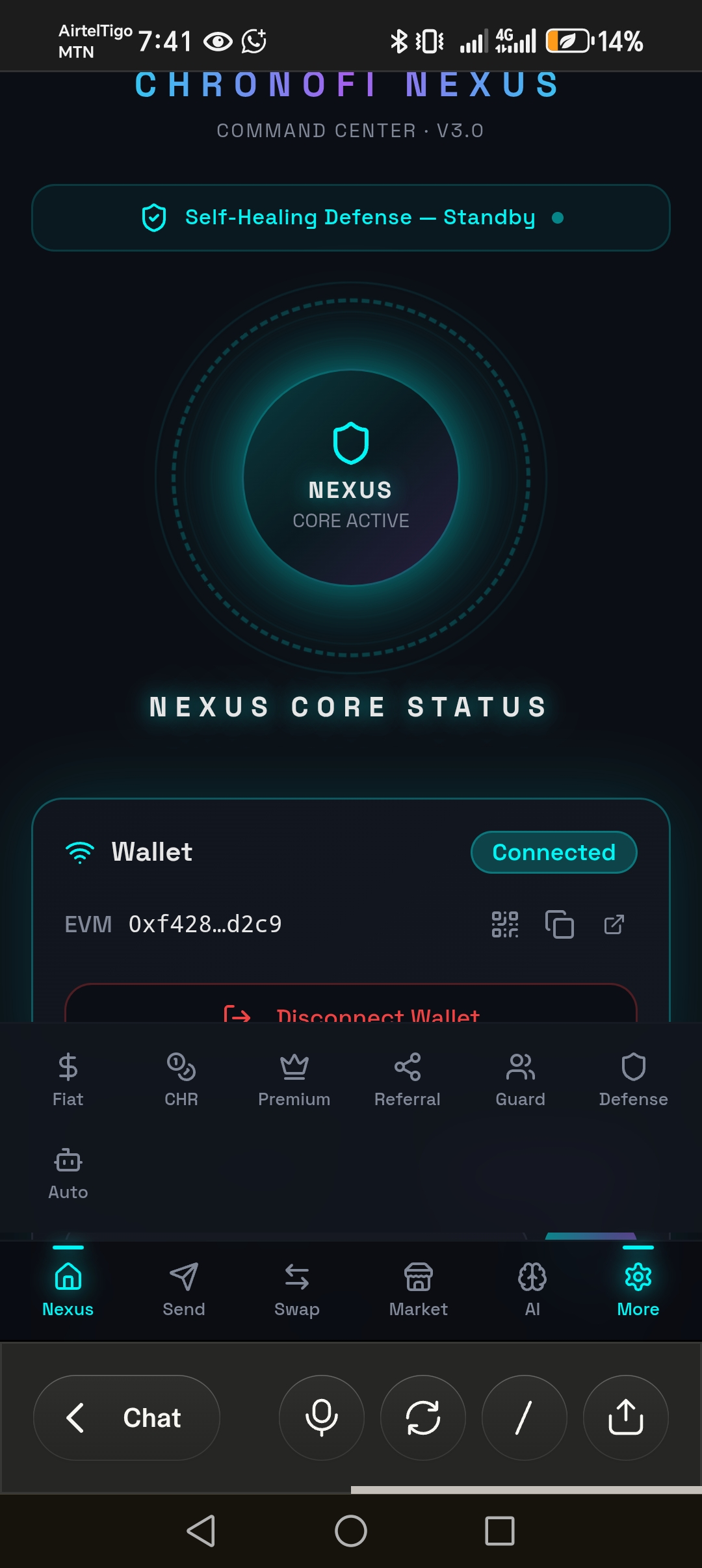Go back to Chat
702x1568 pixels.
[x=127, y=1418]
